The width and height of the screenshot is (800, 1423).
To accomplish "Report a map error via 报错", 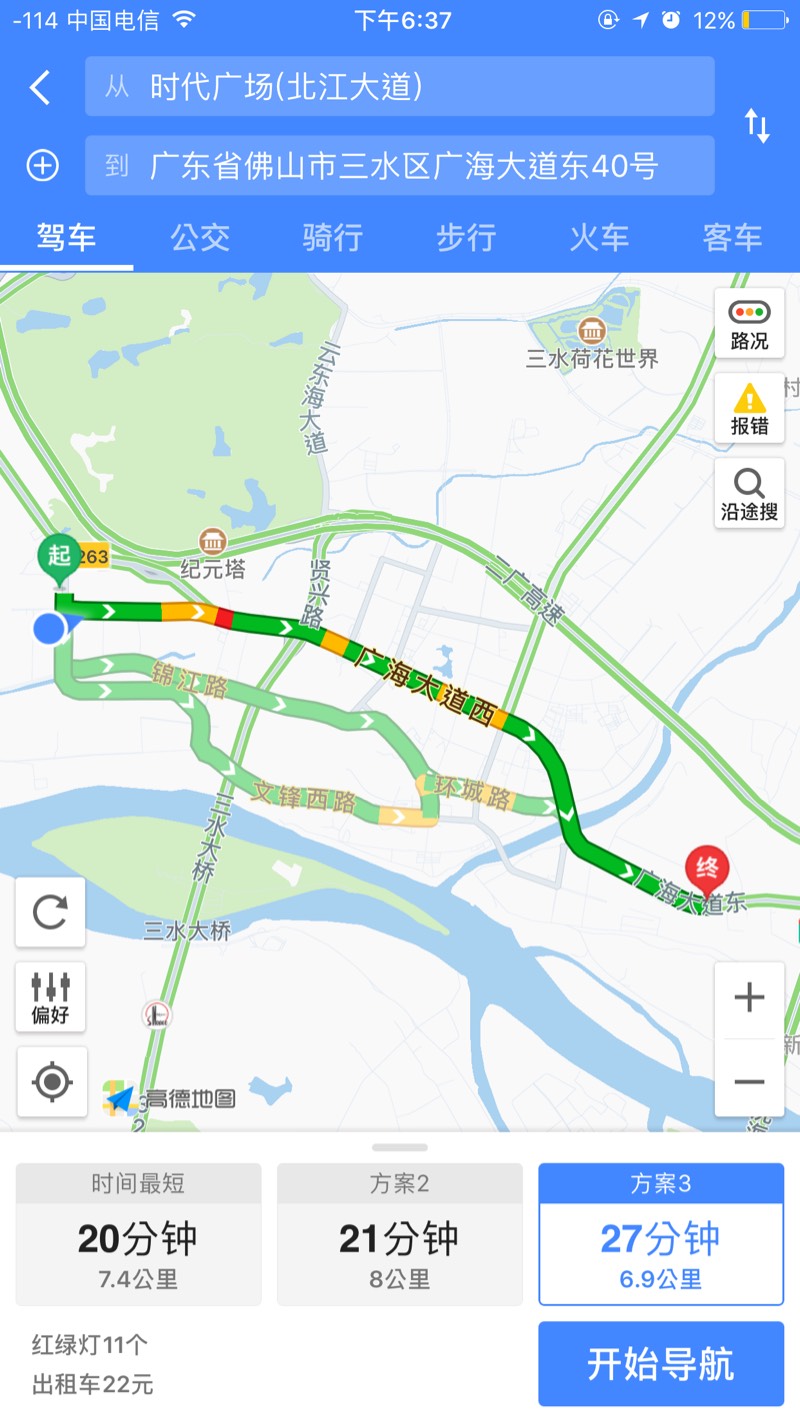I will [749, 409].
